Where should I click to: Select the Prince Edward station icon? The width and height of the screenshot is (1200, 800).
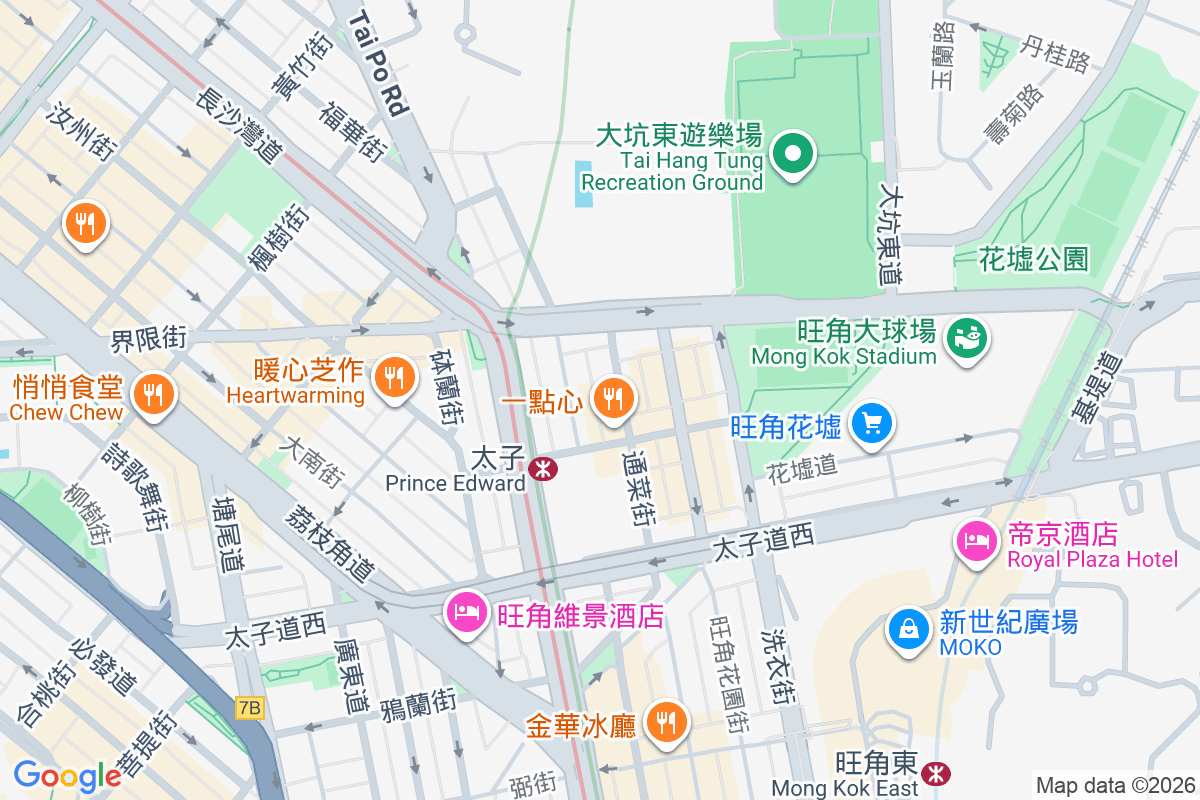543,468
